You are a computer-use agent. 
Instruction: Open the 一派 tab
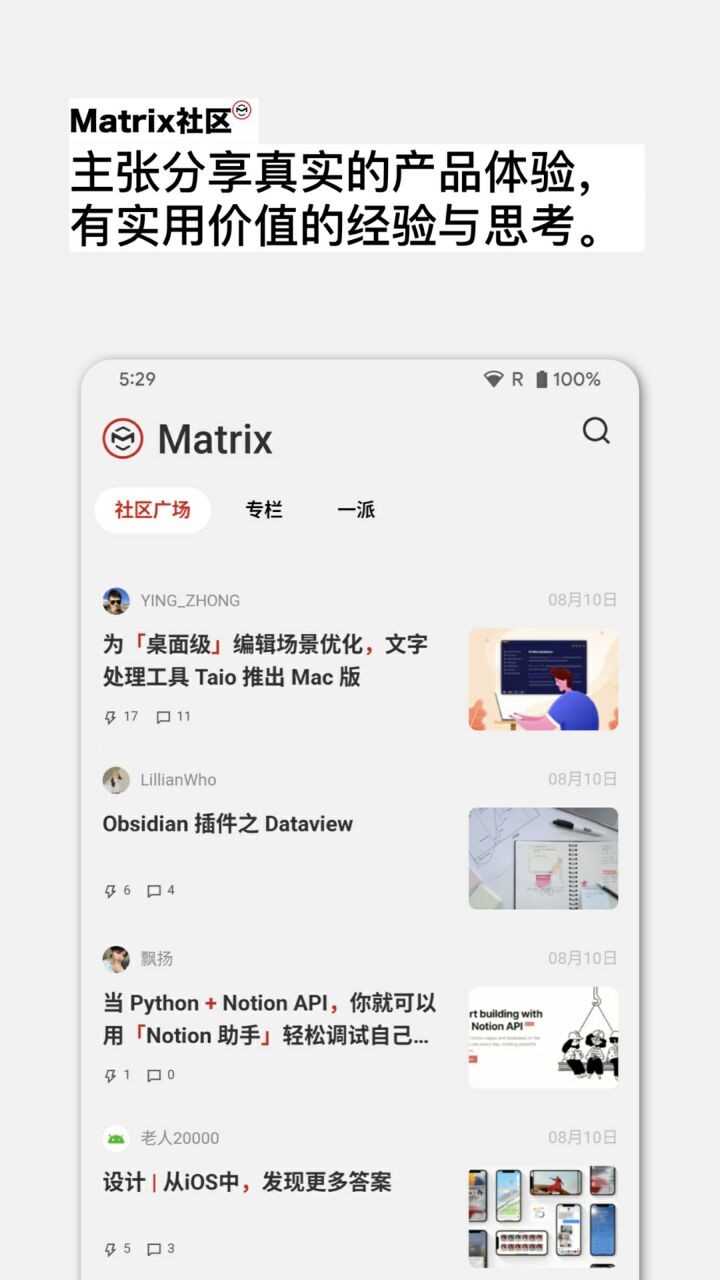(x=357, y=510)
